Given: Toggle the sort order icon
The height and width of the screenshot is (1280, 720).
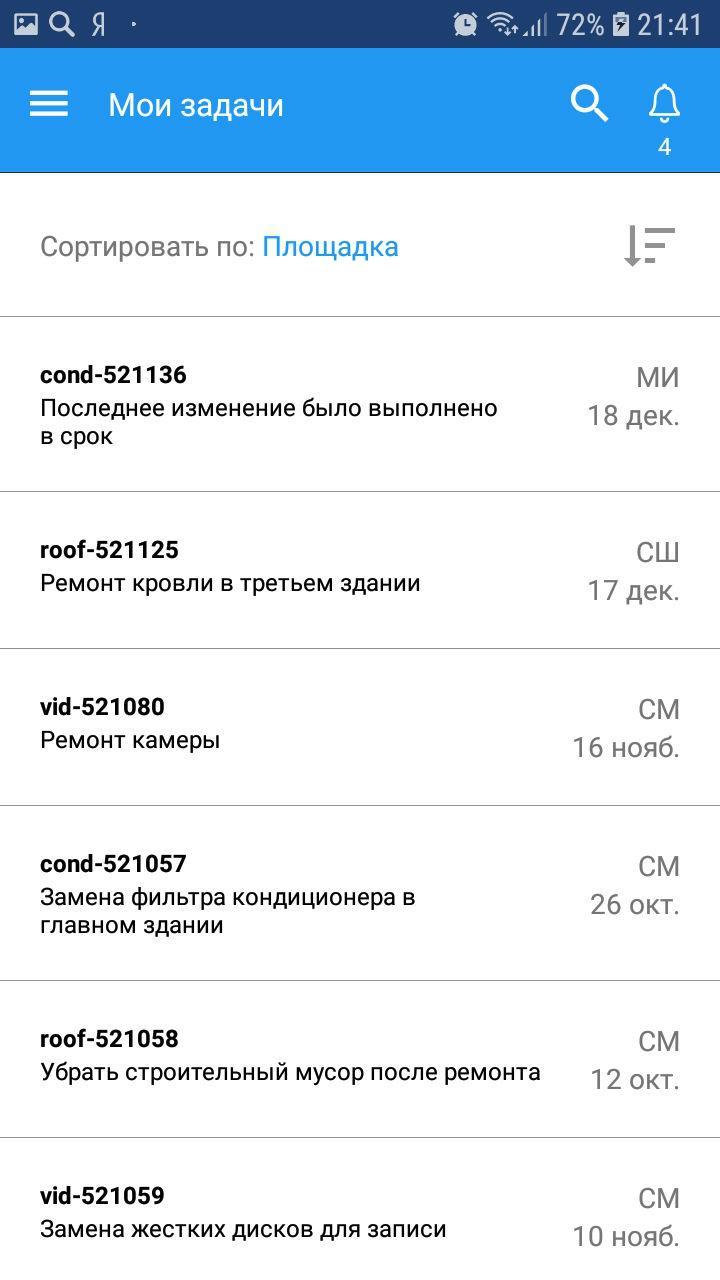Looking at the screenshot, I should tap(650, 246).
